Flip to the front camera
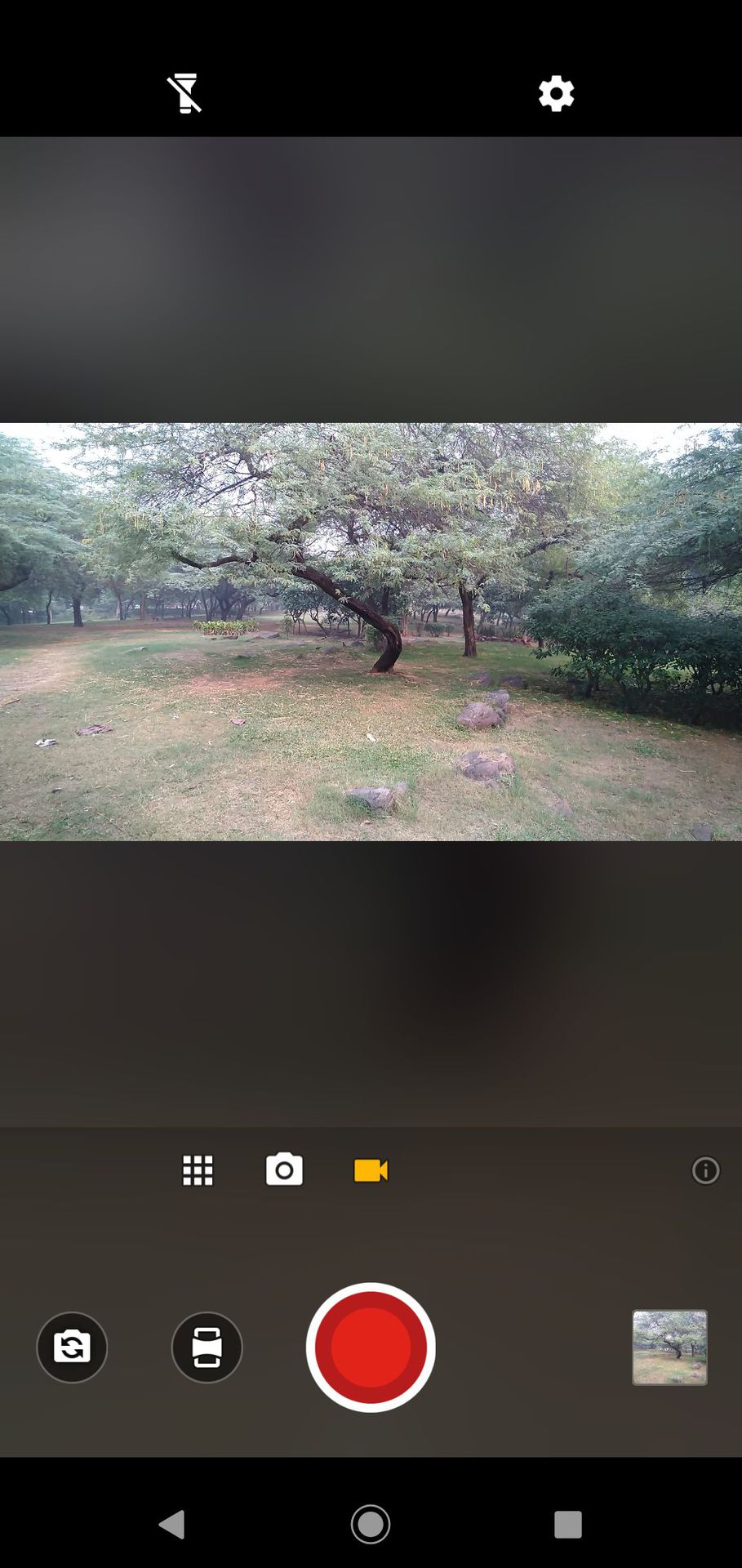The image size is (742, 1568). click(x=72, y=1347)
